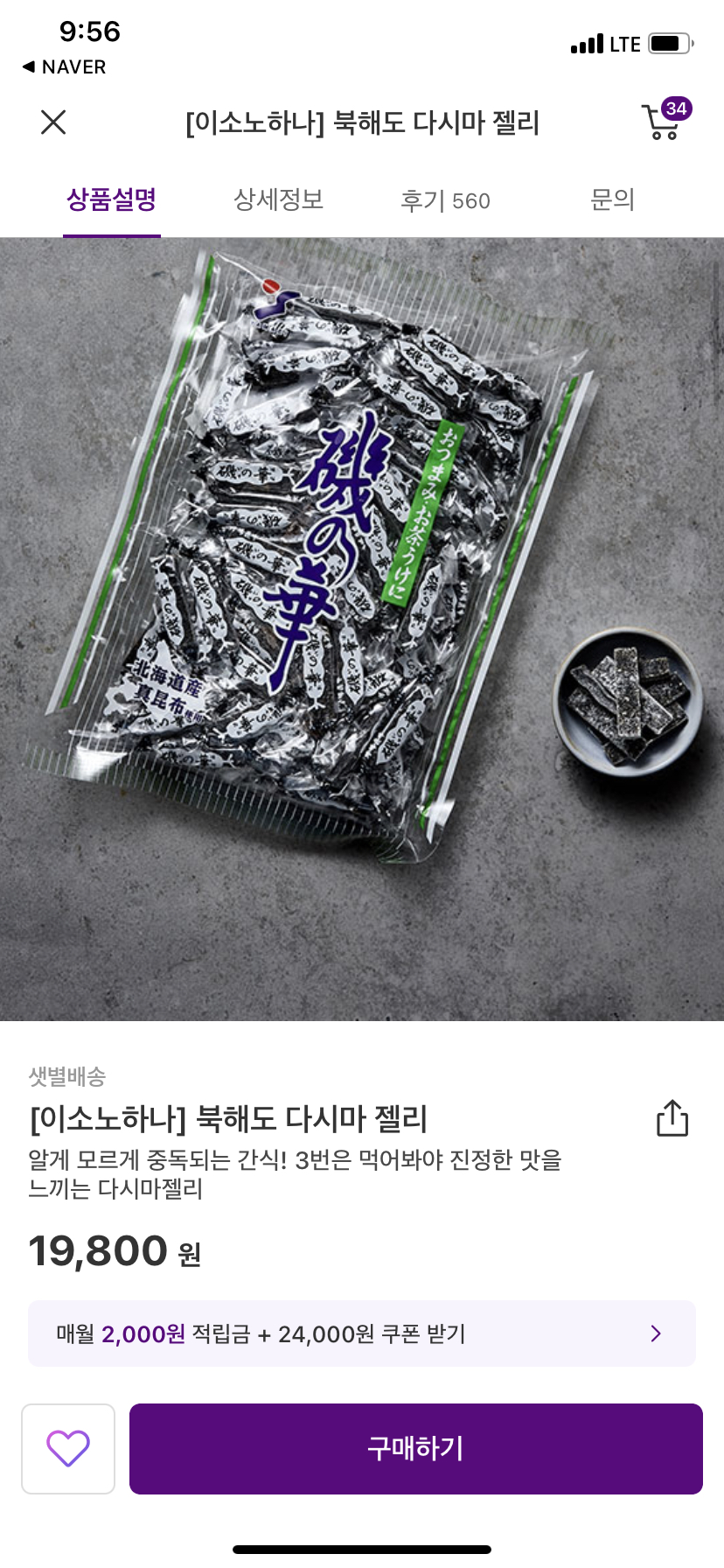Image resolution: width=724 pixels, height=1568 pixels.
Task: Tap the 구매하기 purchase button
Action: 415,1448
